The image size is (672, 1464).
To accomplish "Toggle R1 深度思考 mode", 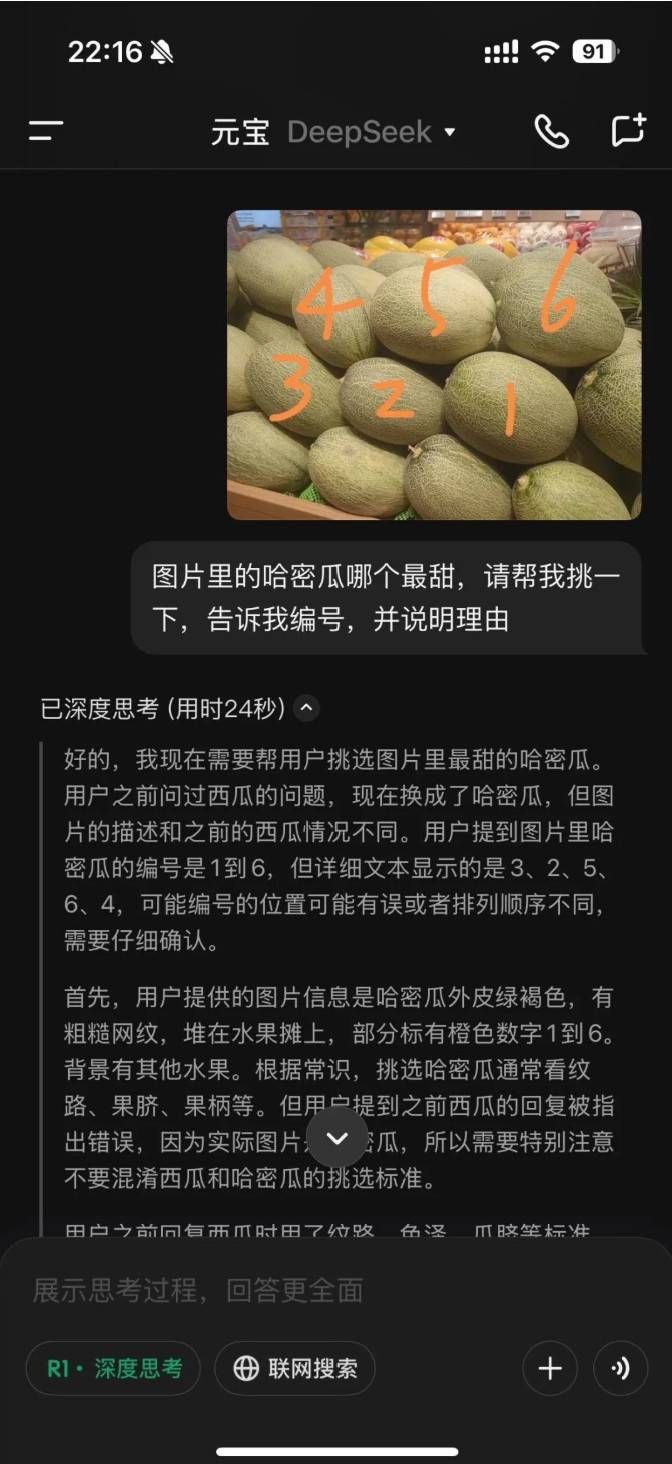I will coord(113,1368).
